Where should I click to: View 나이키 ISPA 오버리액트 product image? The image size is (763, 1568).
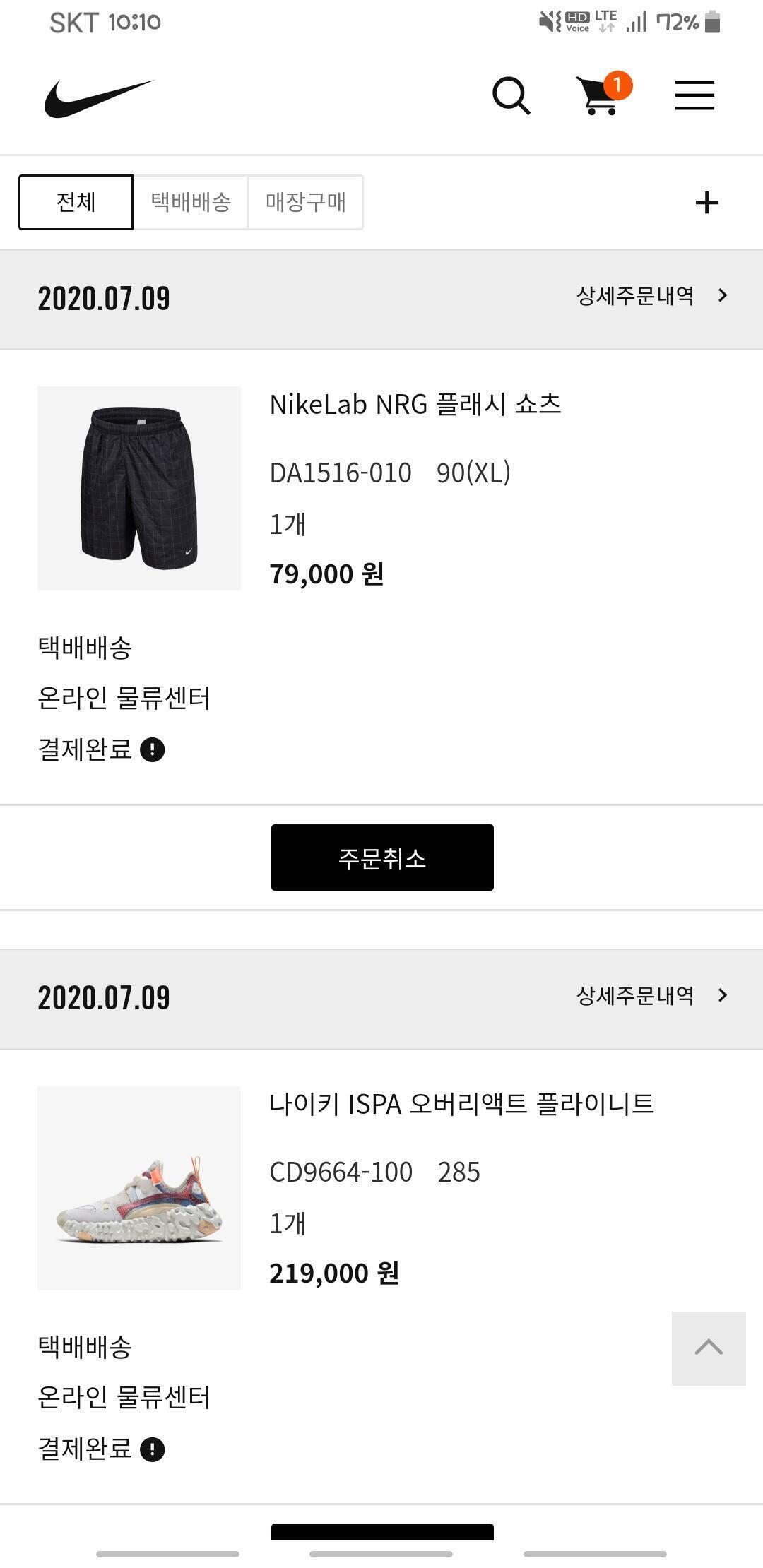tap(139, 1188)
